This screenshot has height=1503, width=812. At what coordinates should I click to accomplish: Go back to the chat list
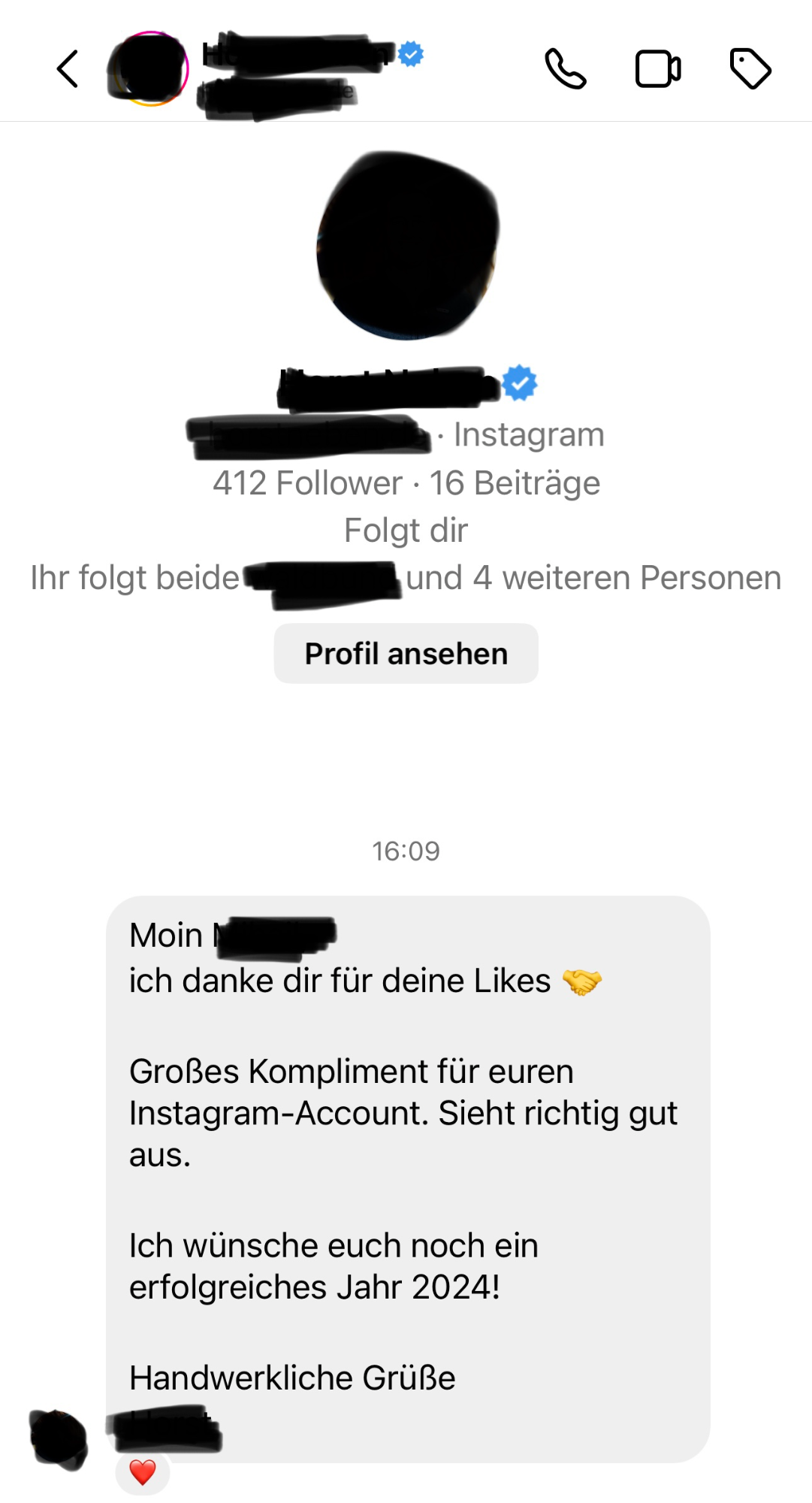68,69
